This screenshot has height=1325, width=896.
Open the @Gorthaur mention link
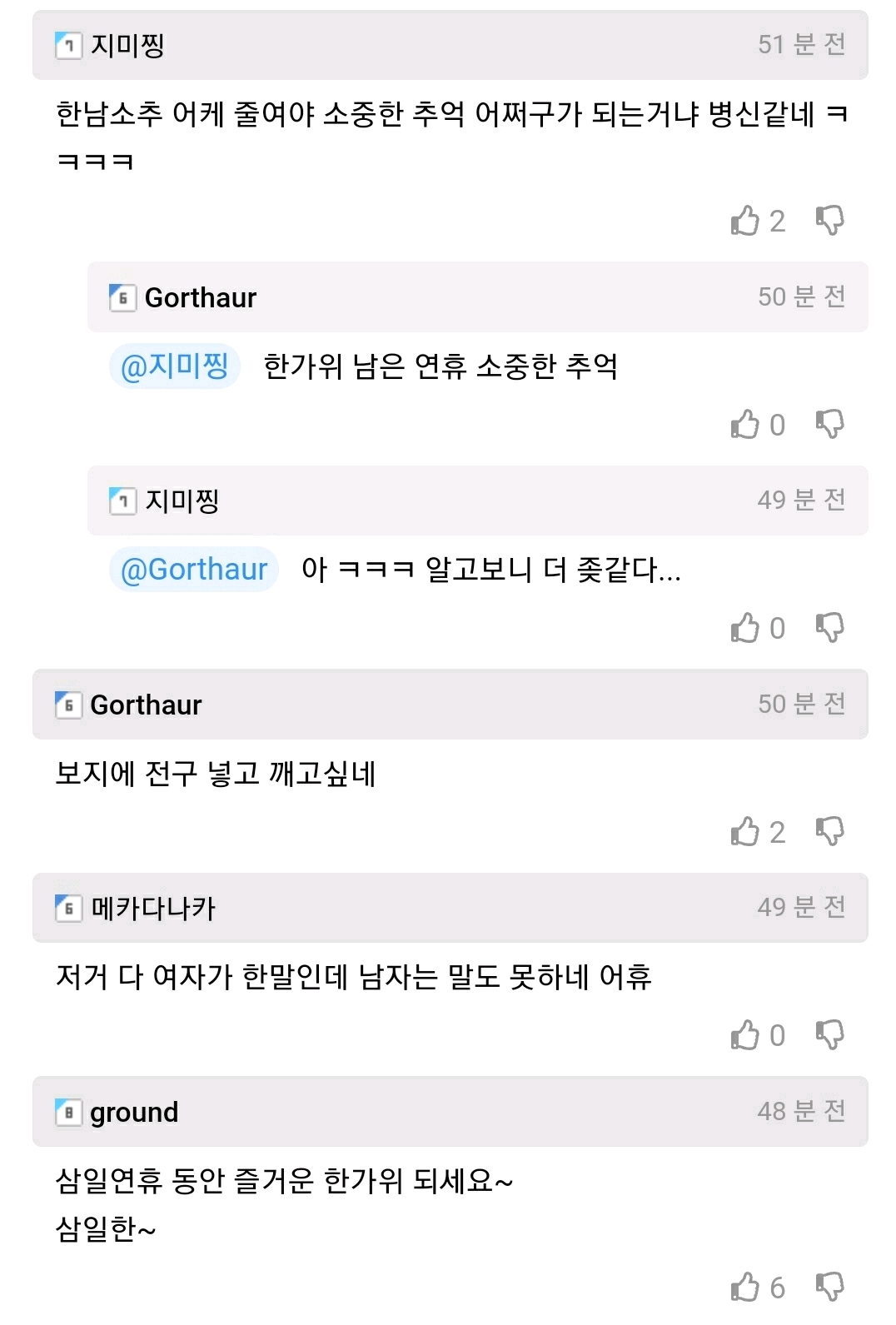pos(194,570)
